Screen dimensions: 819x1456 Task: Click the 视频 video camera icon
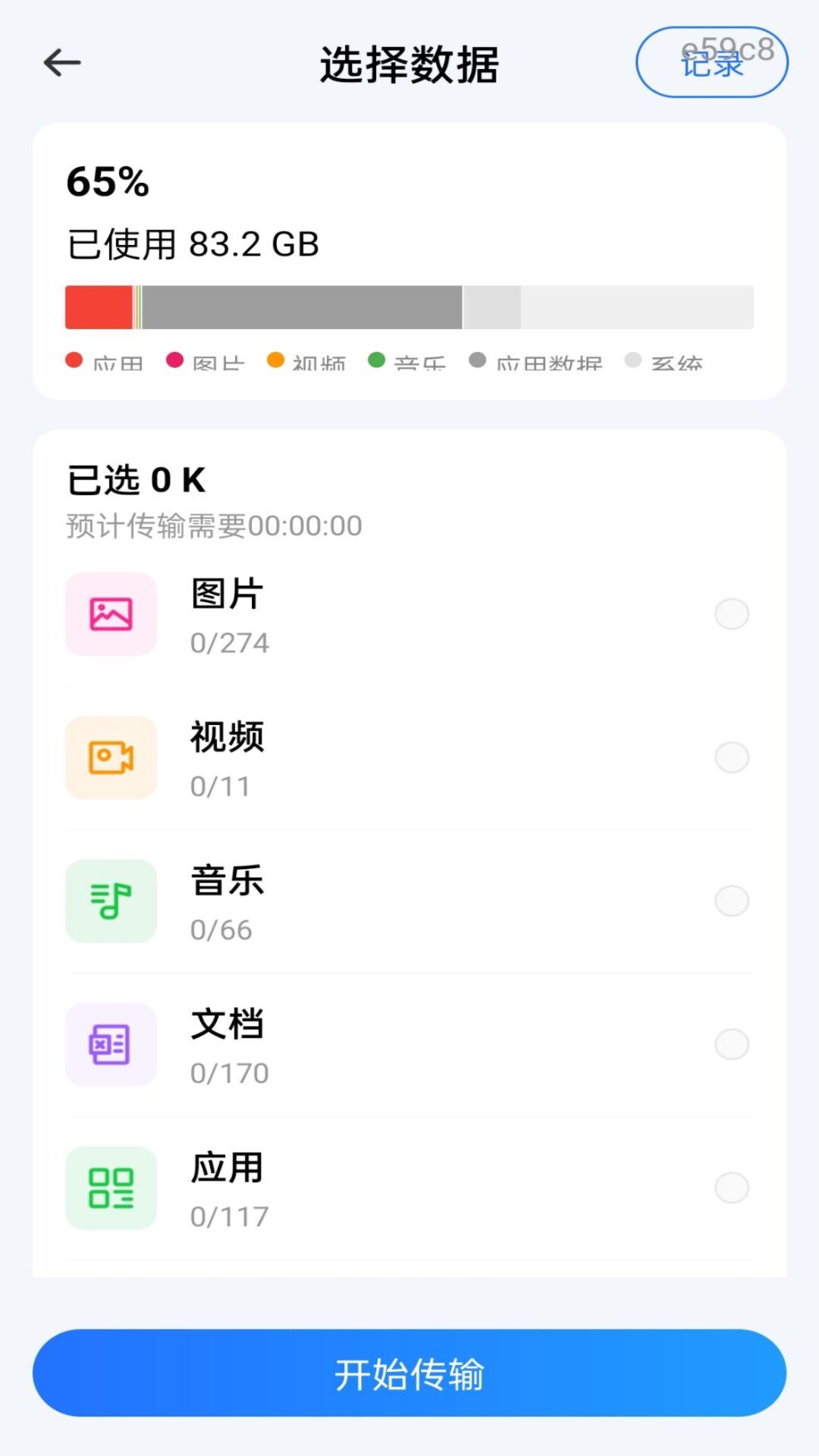coord(111,758)
